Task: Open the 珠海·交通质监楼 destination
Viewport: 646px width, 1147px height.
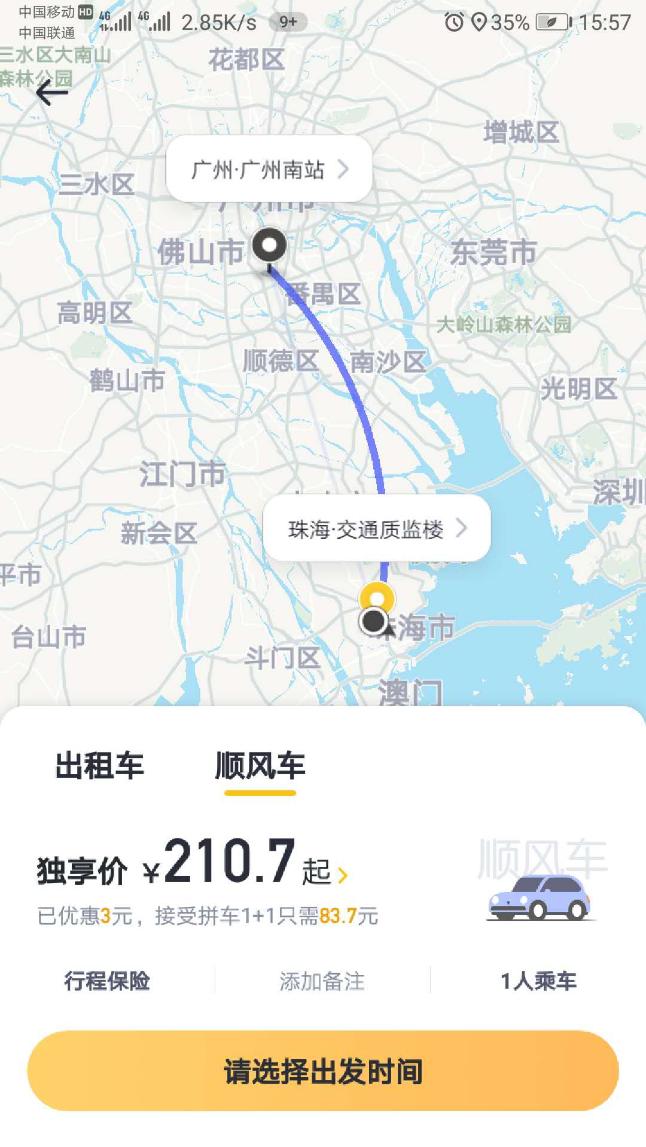Action: coord(376,529)
